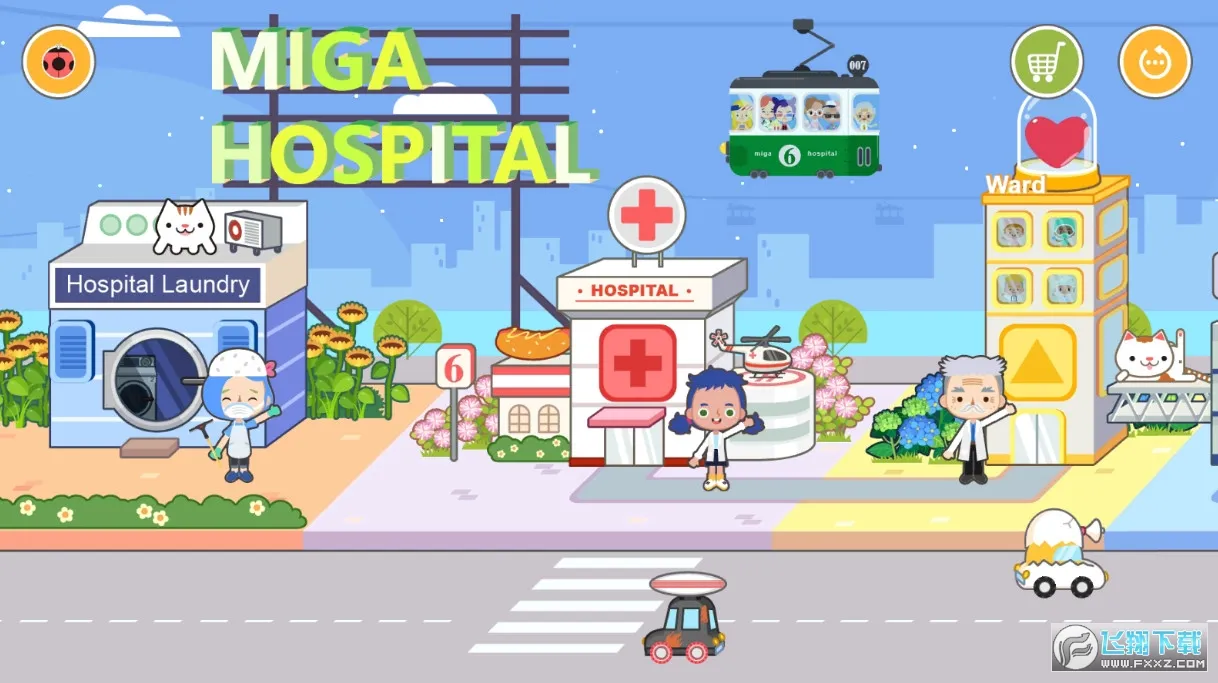
Task: Tap the orange circular arrow button
Action: (x=1155, y=62)
